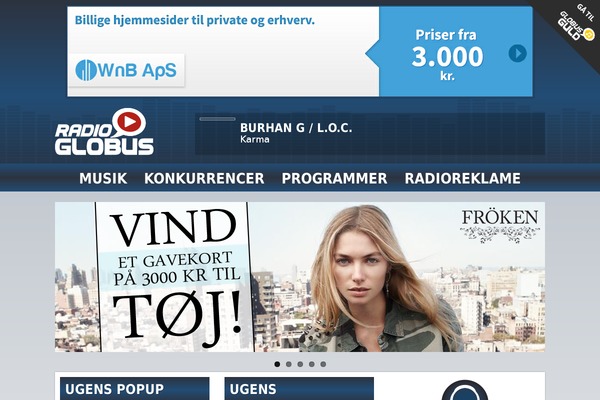Open the now playing Burhan G track
Image resolution: width=600 pixels, height=400 pixels.
click(296, 133)
